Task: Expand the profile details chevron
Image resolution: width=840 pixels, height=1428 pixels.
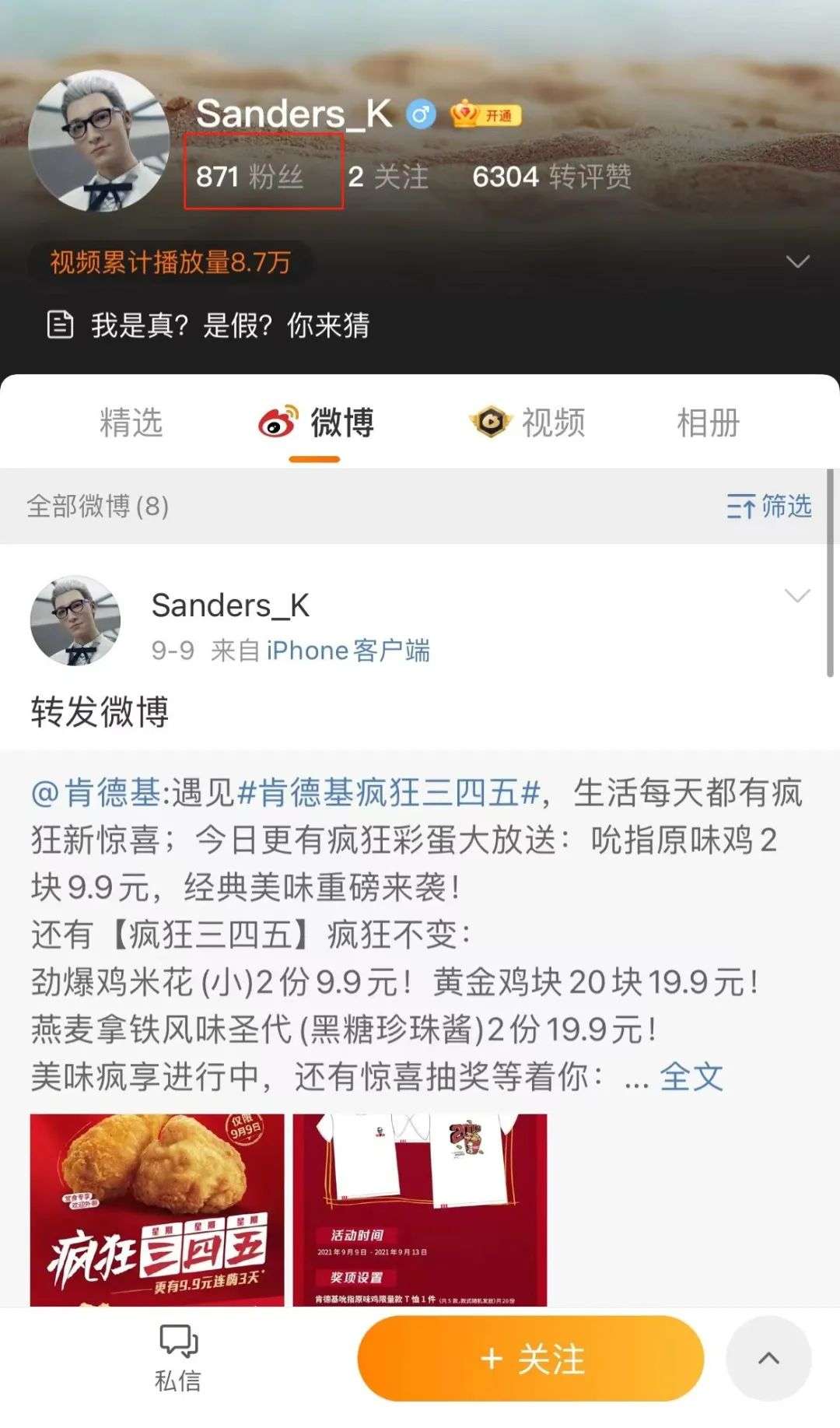Action: (x=797, y=261)
